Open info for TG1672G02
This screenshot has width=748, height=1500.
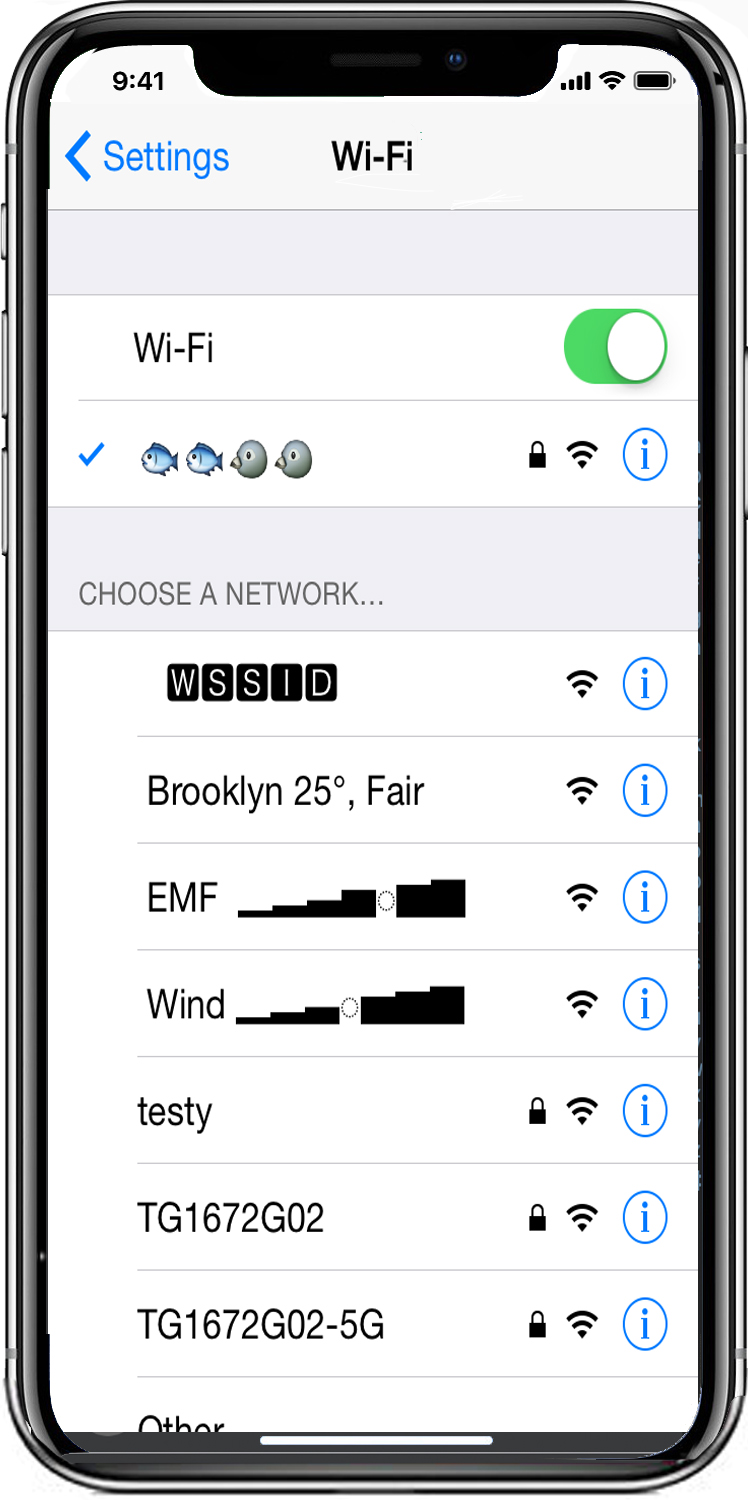[645, 1218]
